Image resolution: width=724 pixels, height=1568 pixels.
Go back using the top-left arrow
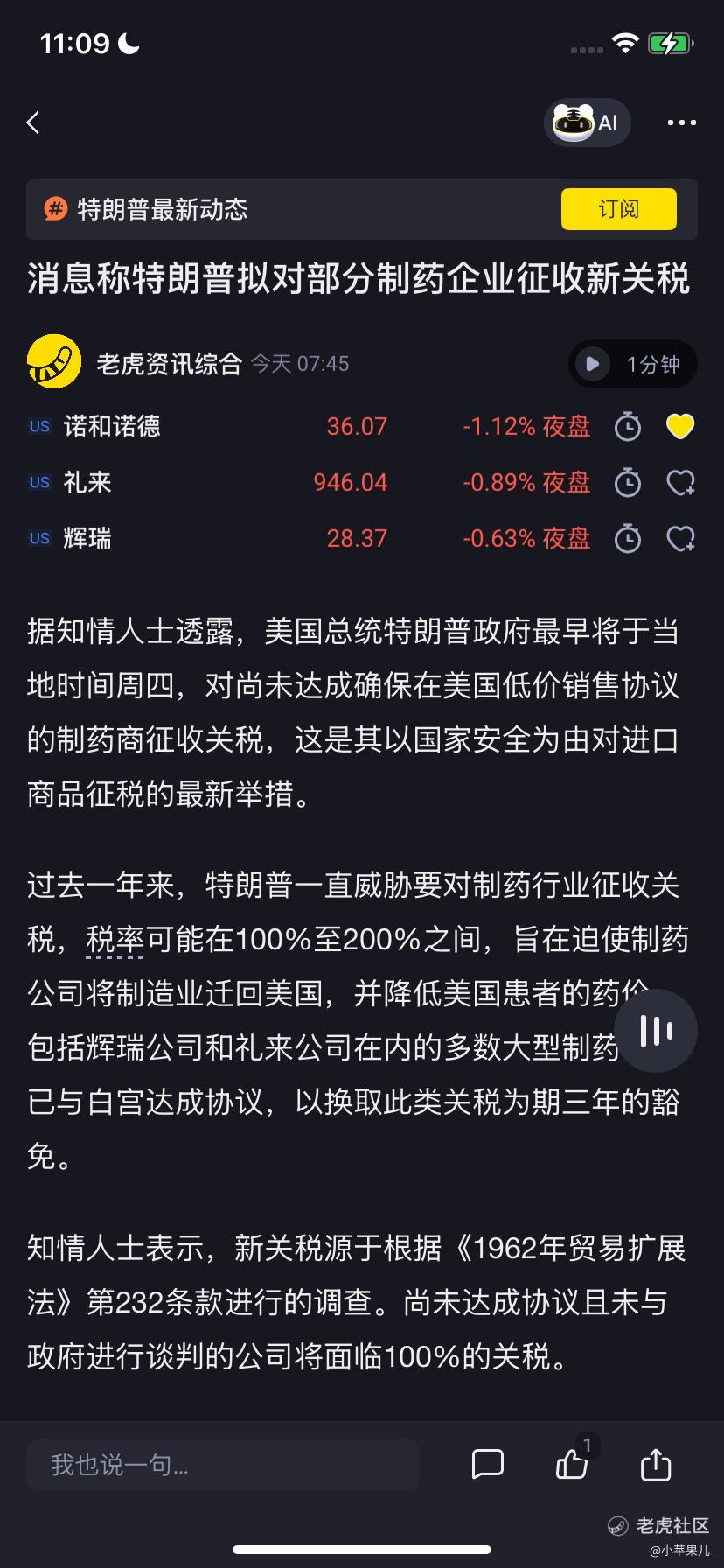pyautogui.click(x=34, y=122)
